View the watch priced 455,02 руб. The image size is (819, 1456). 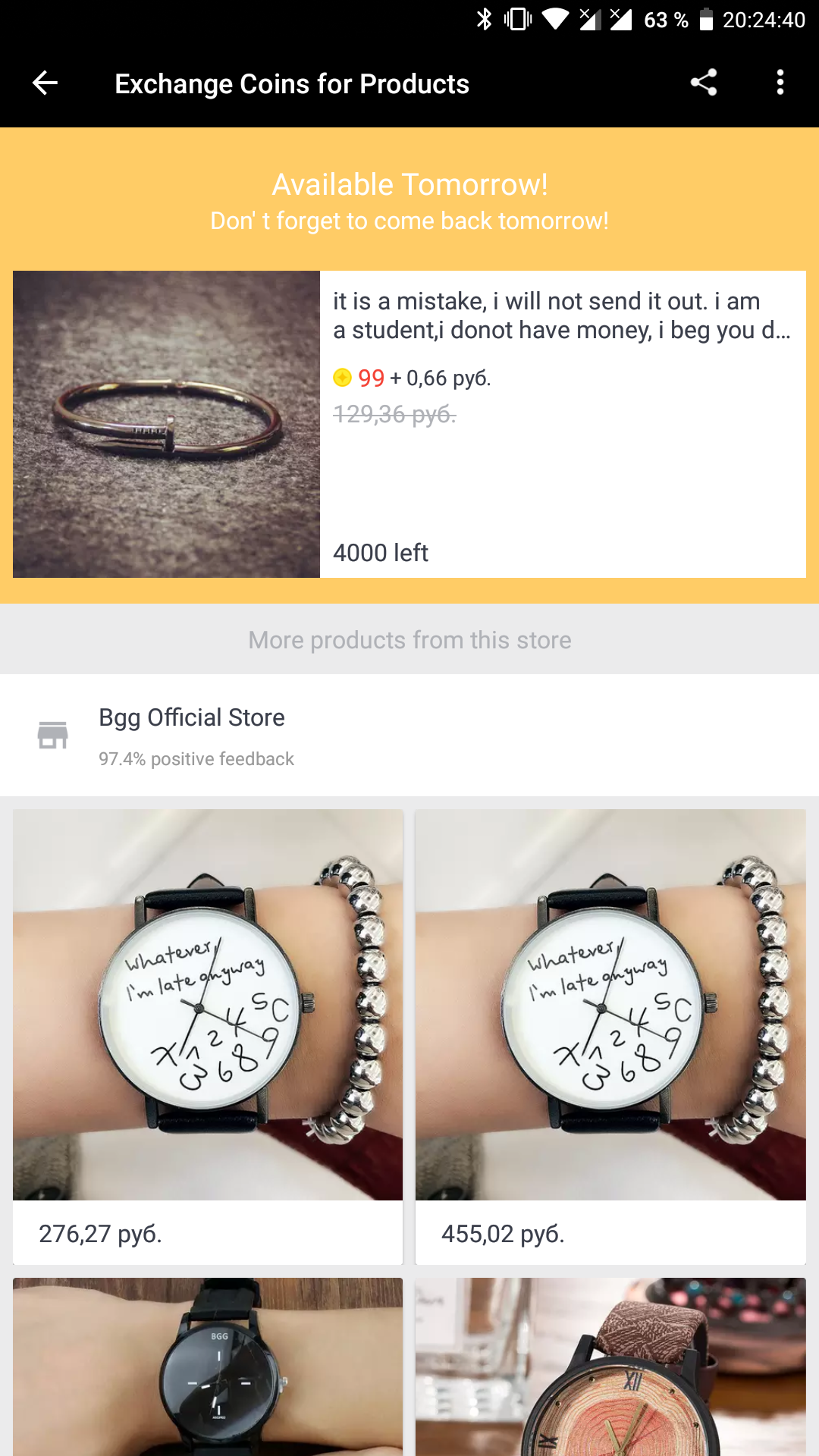(x=610, y=1037)
